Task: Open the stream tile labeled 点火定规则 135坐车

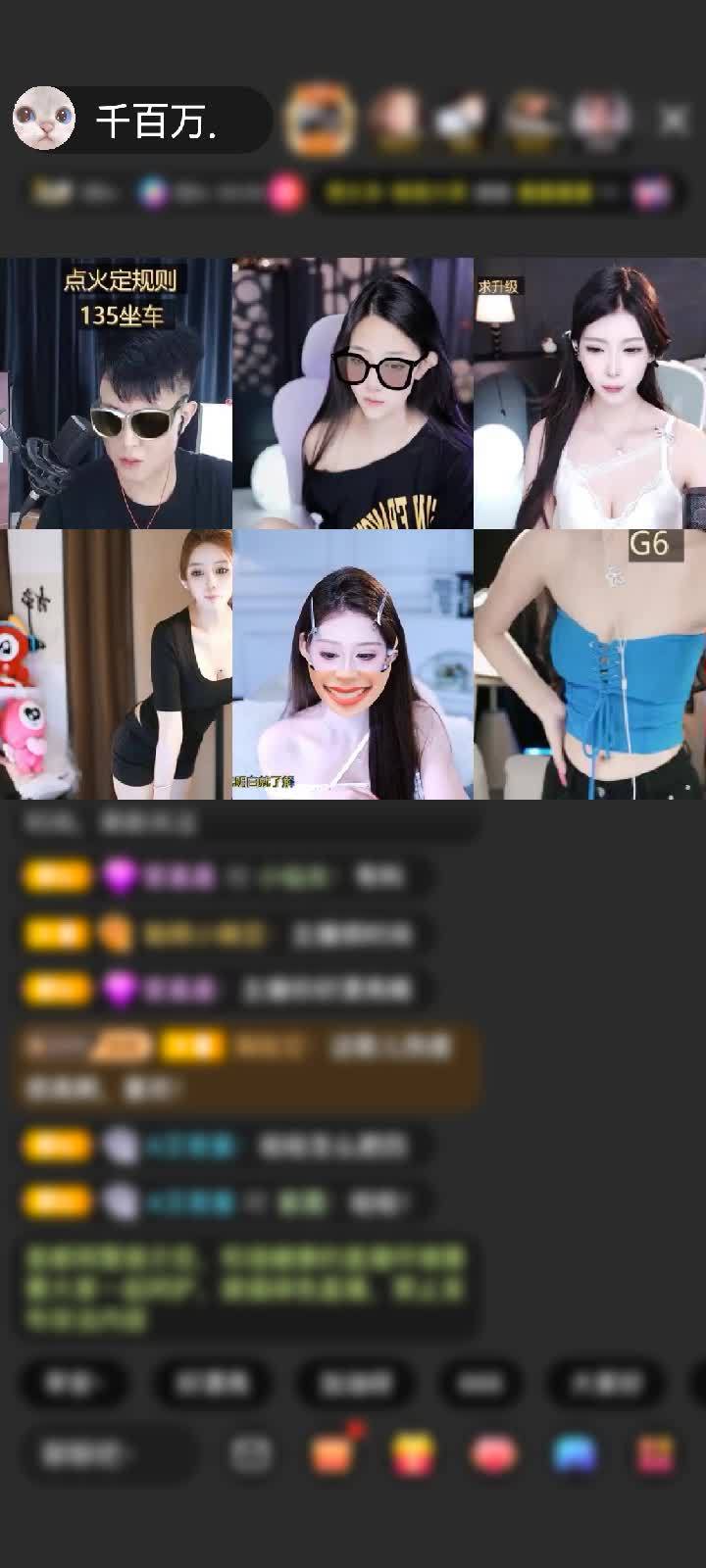Action: tap(116, 393)
